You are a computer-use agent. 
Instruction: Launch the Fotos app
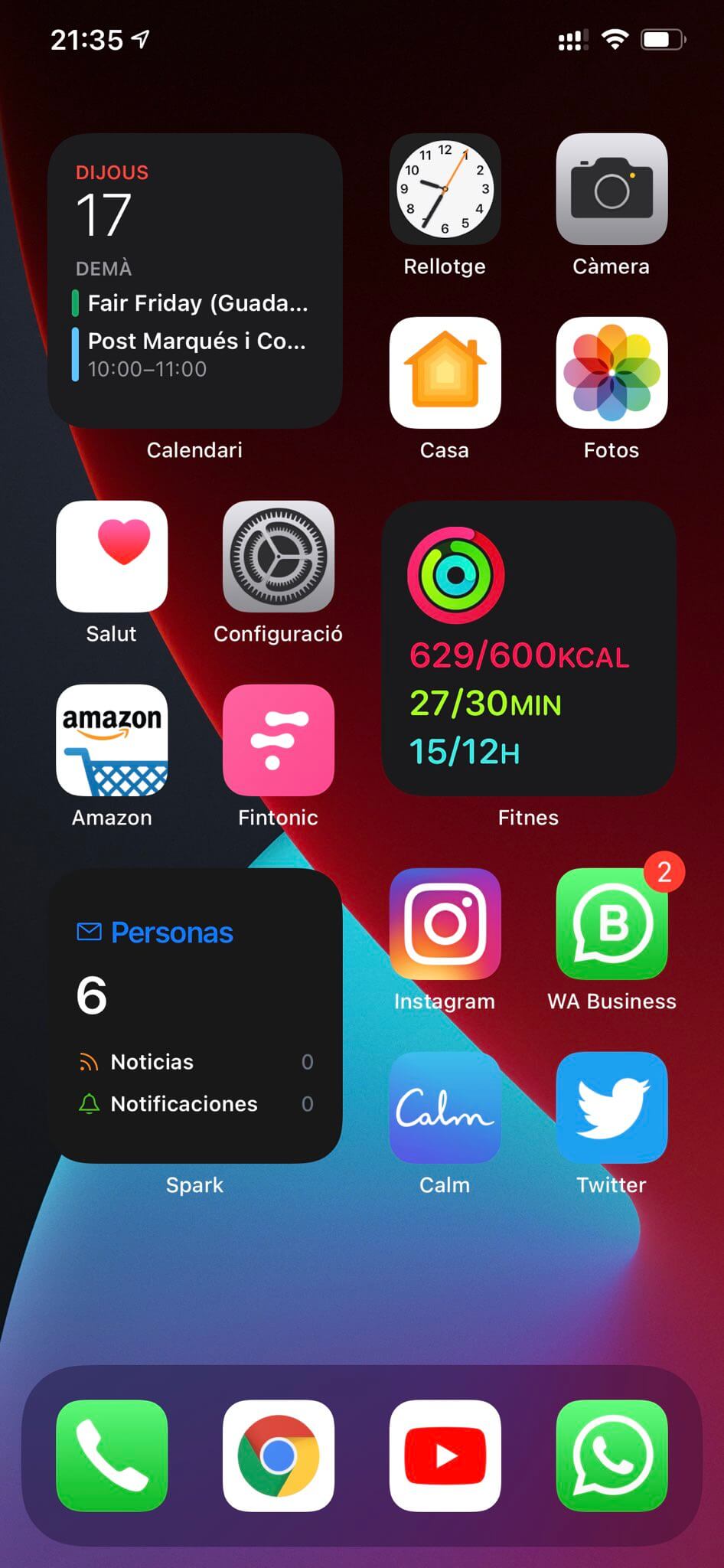(x=611, y=373)
